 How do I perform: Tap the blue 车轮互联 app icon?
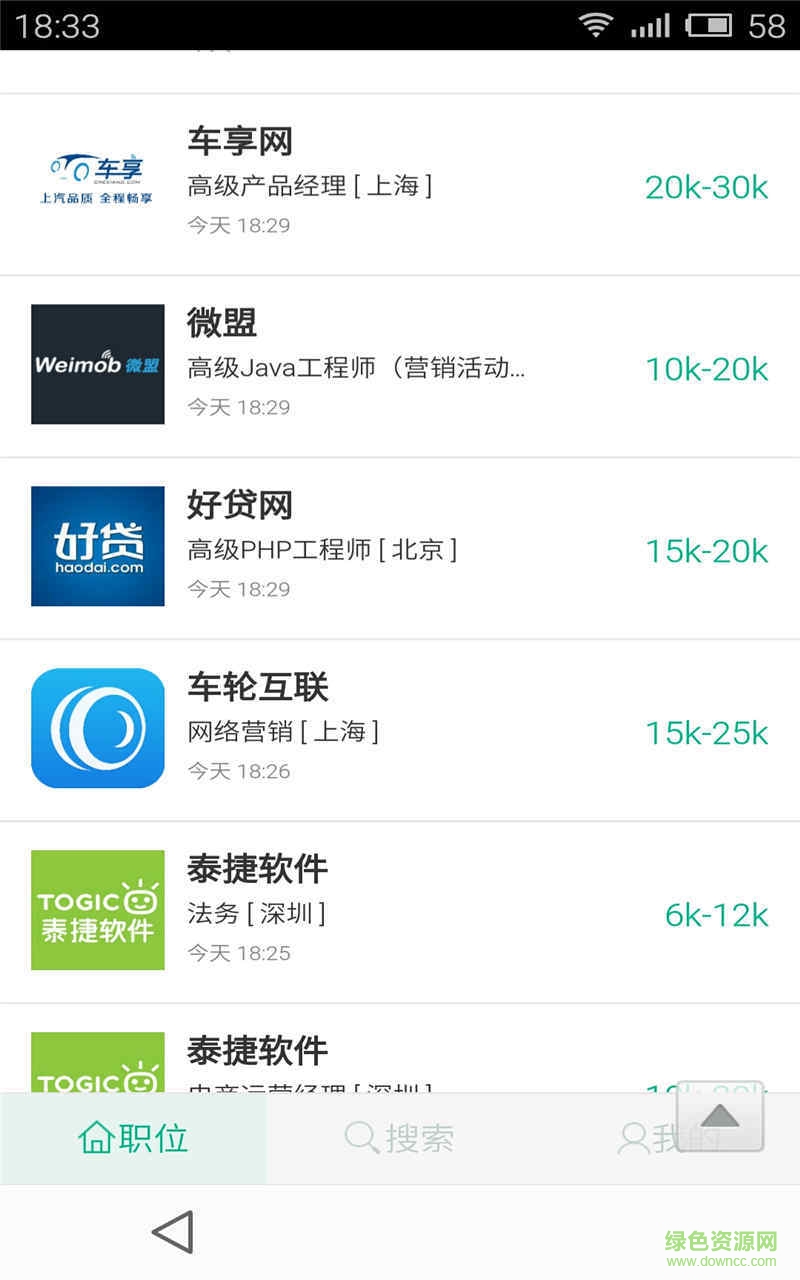click(x=97, y=727)
